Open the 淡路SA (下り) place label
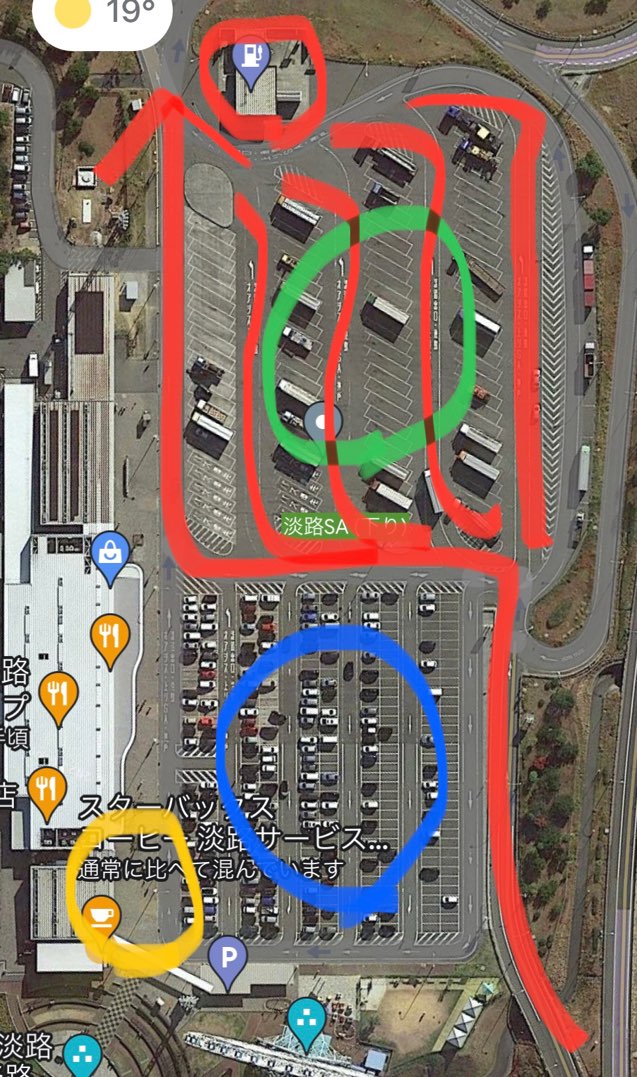The height and width of the screenshot is (1077, 637). click(346, 527)
